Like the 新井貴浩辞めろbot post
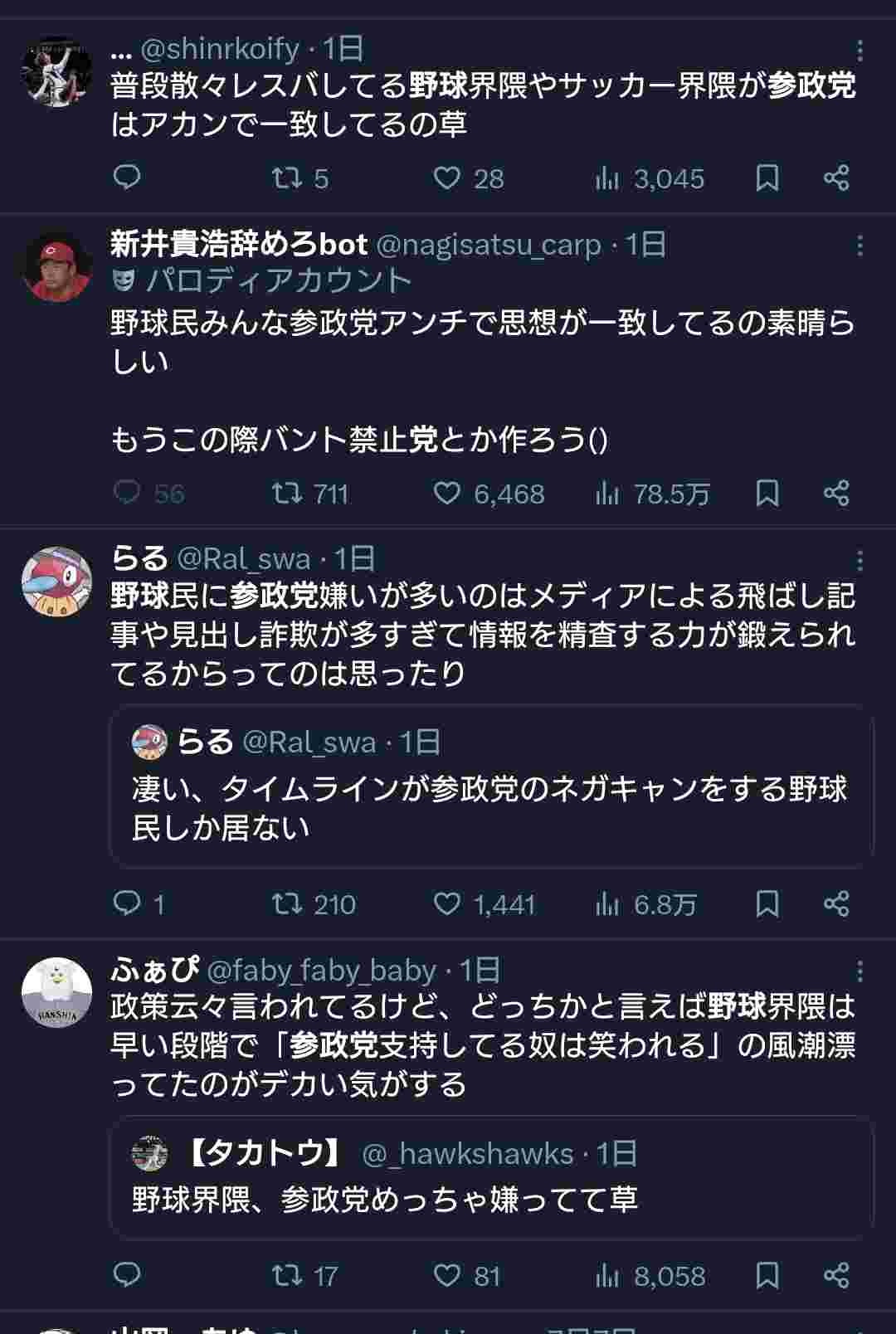This screenshot has width=896, height=1334. (x=447, y=494)
